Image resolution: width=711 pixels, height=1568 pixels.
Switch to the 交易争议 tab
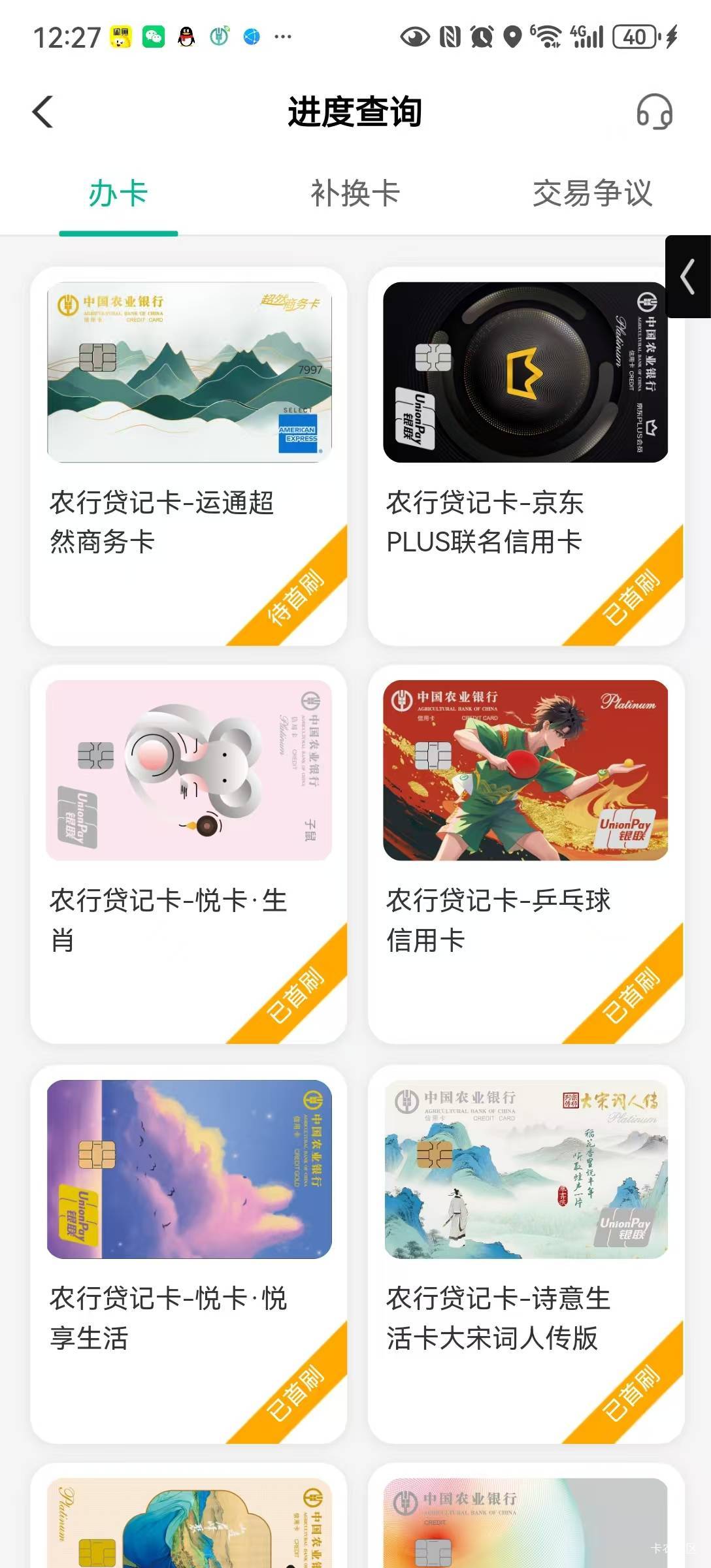click(592, 194)
